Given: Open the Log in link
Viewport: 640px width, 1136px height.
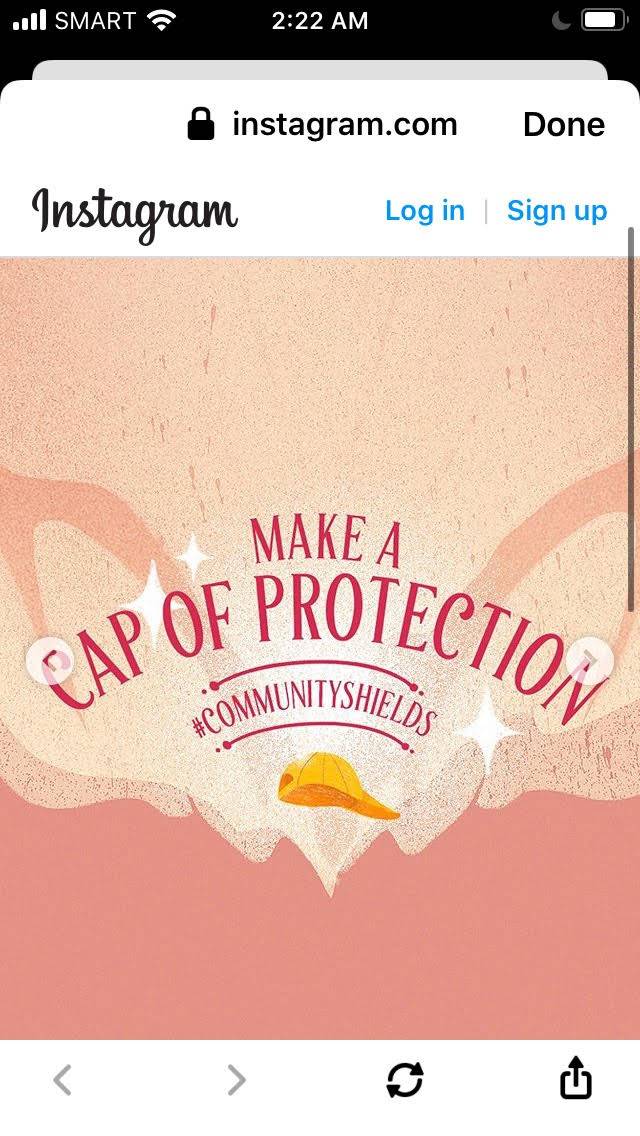Looking at the screenshot, I should (x=425, y=211).
